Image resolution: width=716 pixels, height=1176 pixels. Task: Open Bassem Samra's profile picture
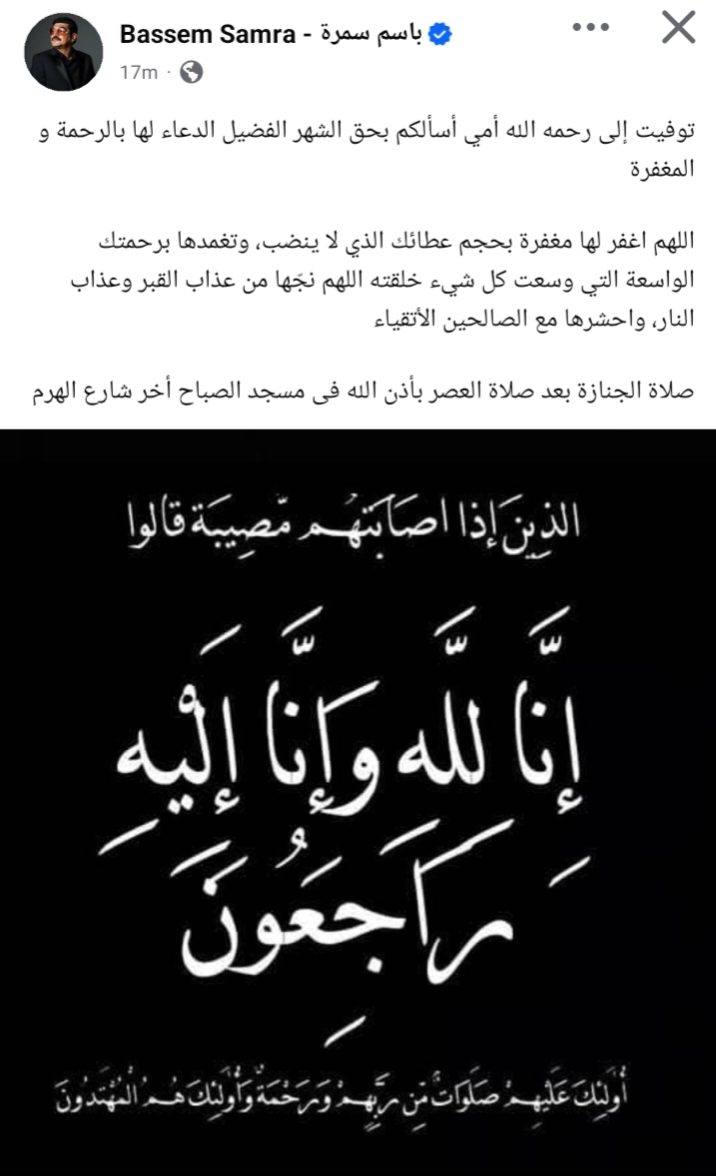(62, 51)
